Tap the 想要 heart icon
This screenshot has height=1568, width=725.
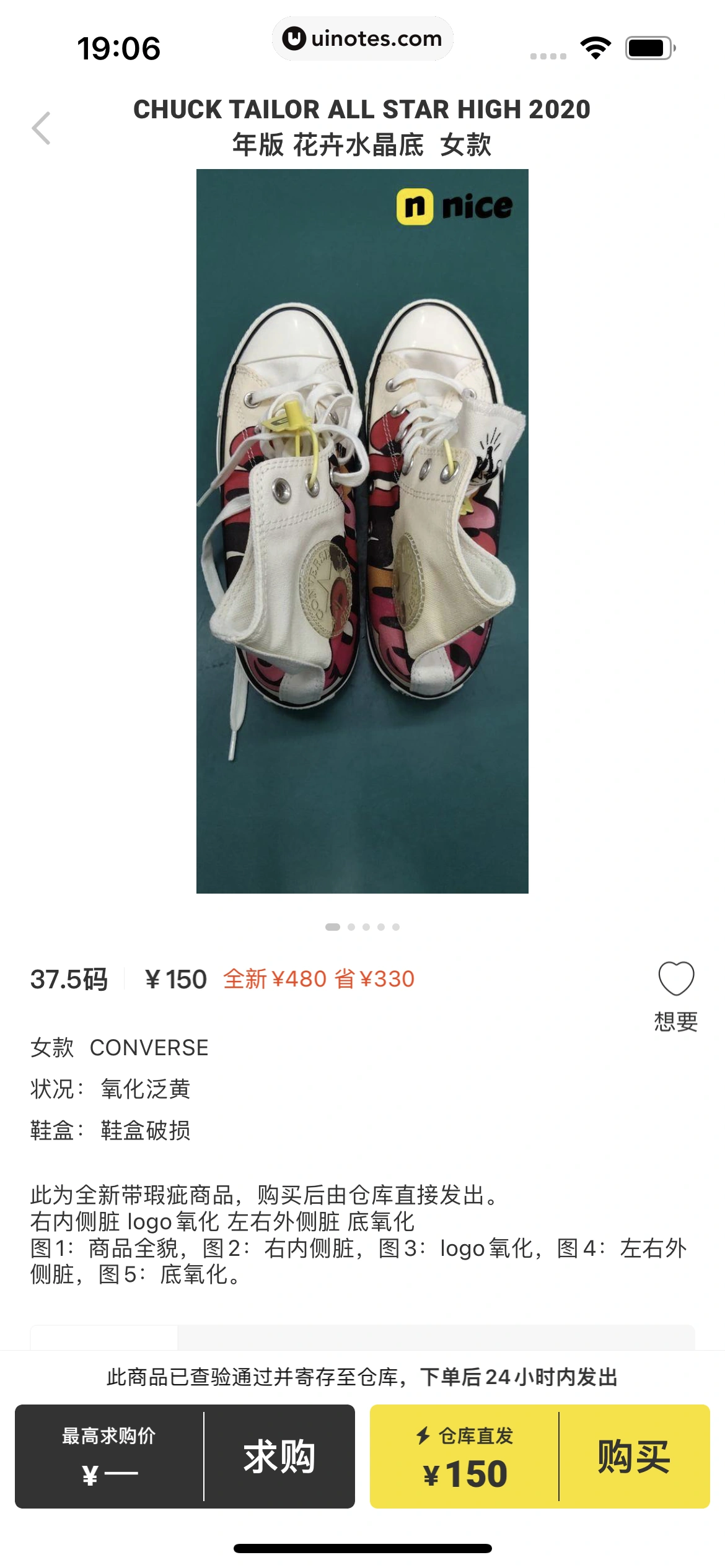click(x=675, y=979)
